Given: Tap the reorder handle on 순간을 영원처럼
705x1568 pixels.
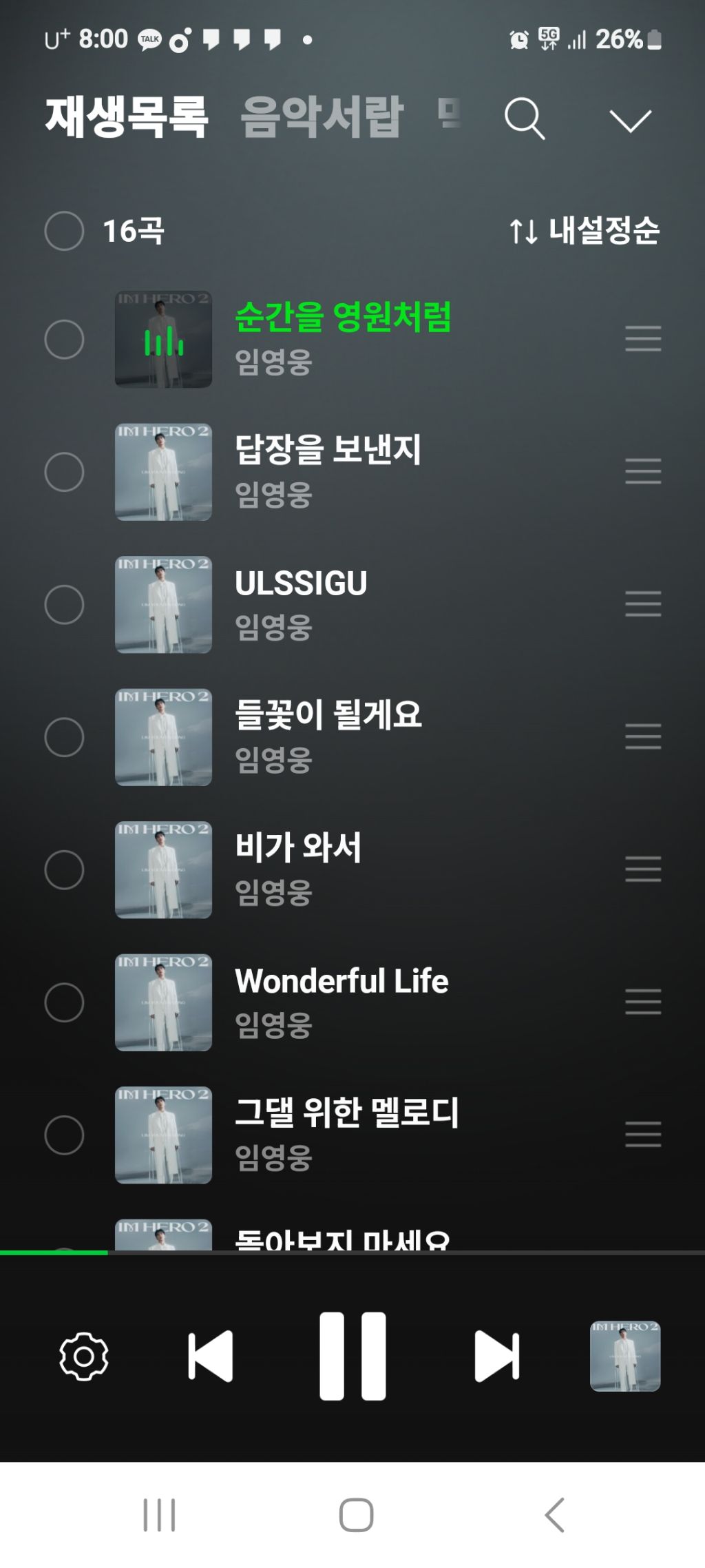Looking at the screenshot, I should coord(643,339).
